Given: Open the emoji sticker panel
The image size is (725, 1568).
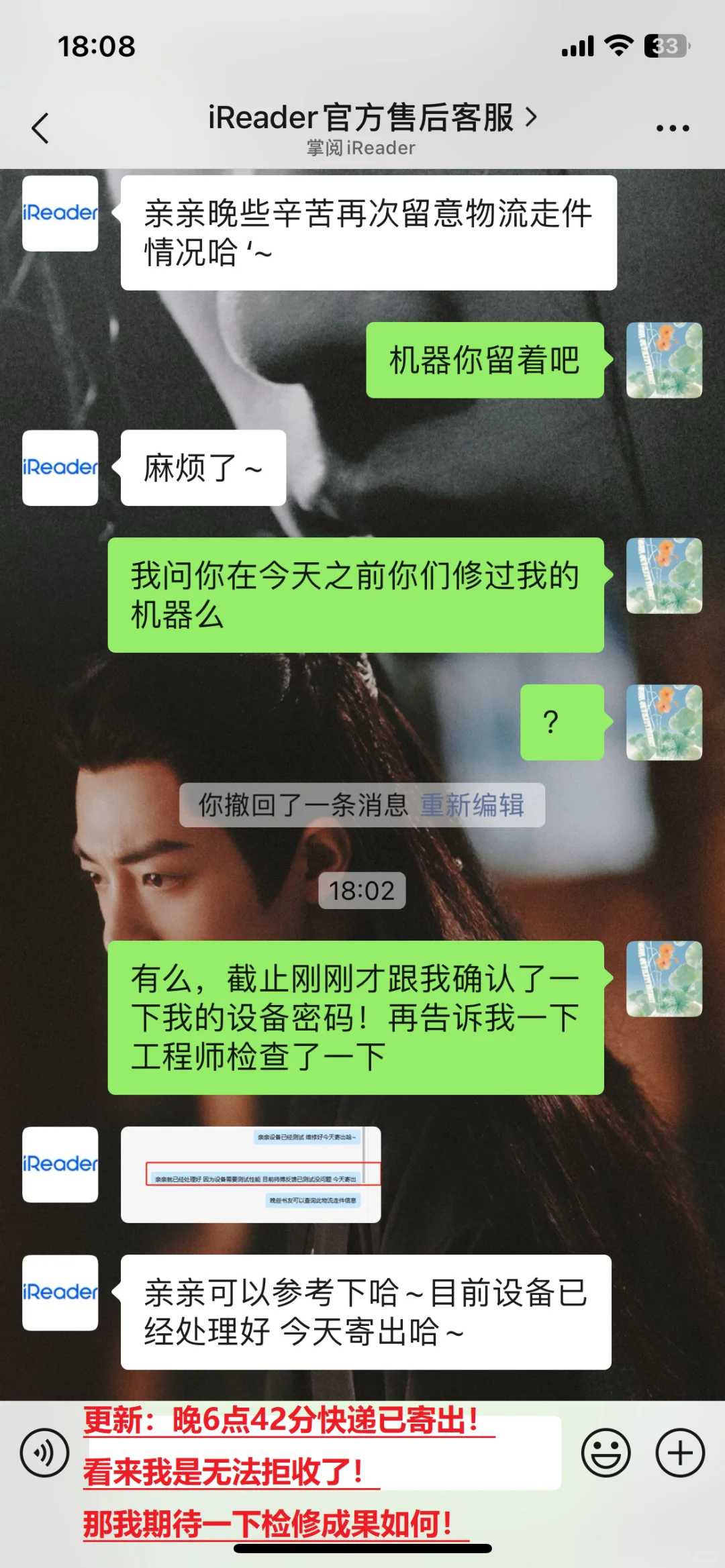Looking at the screenshot, I should pos(606,1453).
